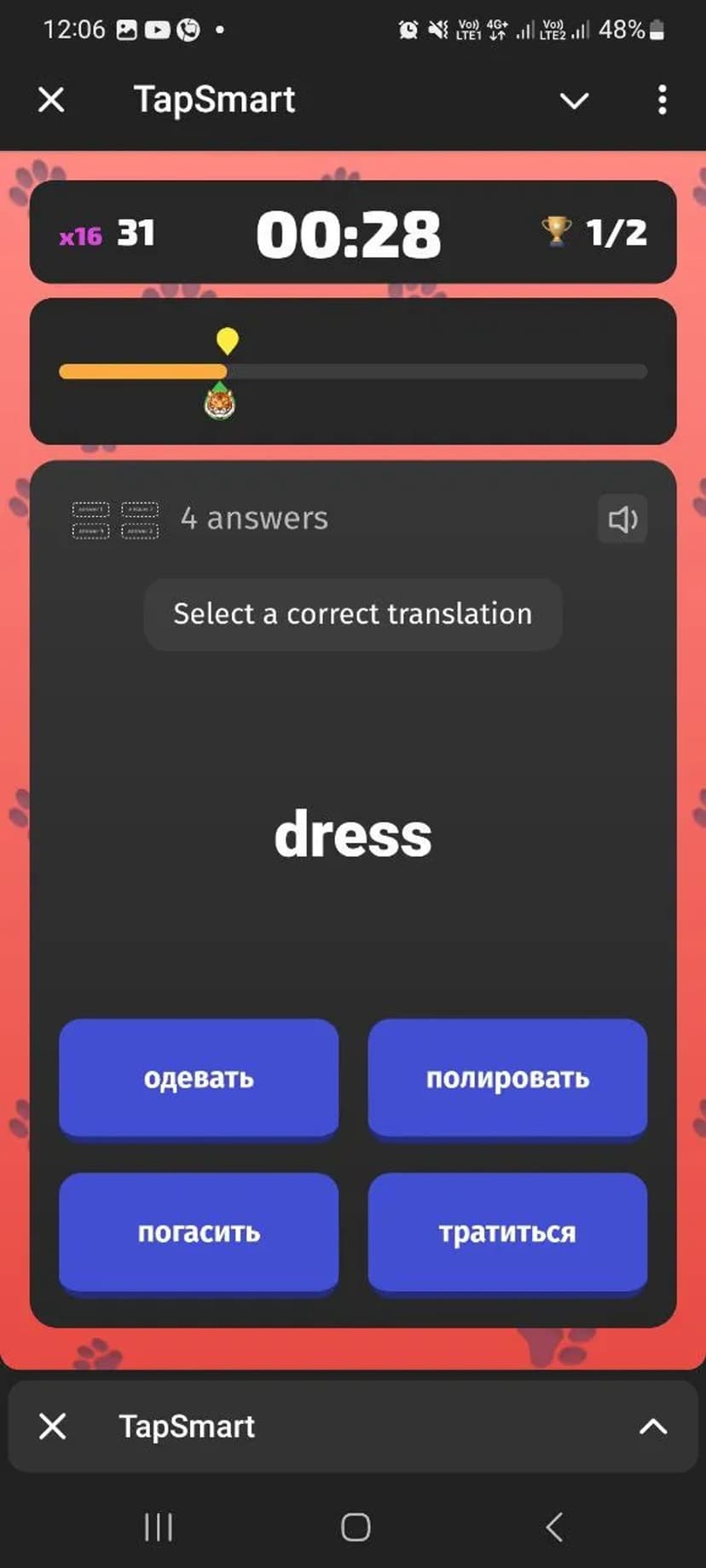Open the three-dot overflow menu

click(662, 101)
